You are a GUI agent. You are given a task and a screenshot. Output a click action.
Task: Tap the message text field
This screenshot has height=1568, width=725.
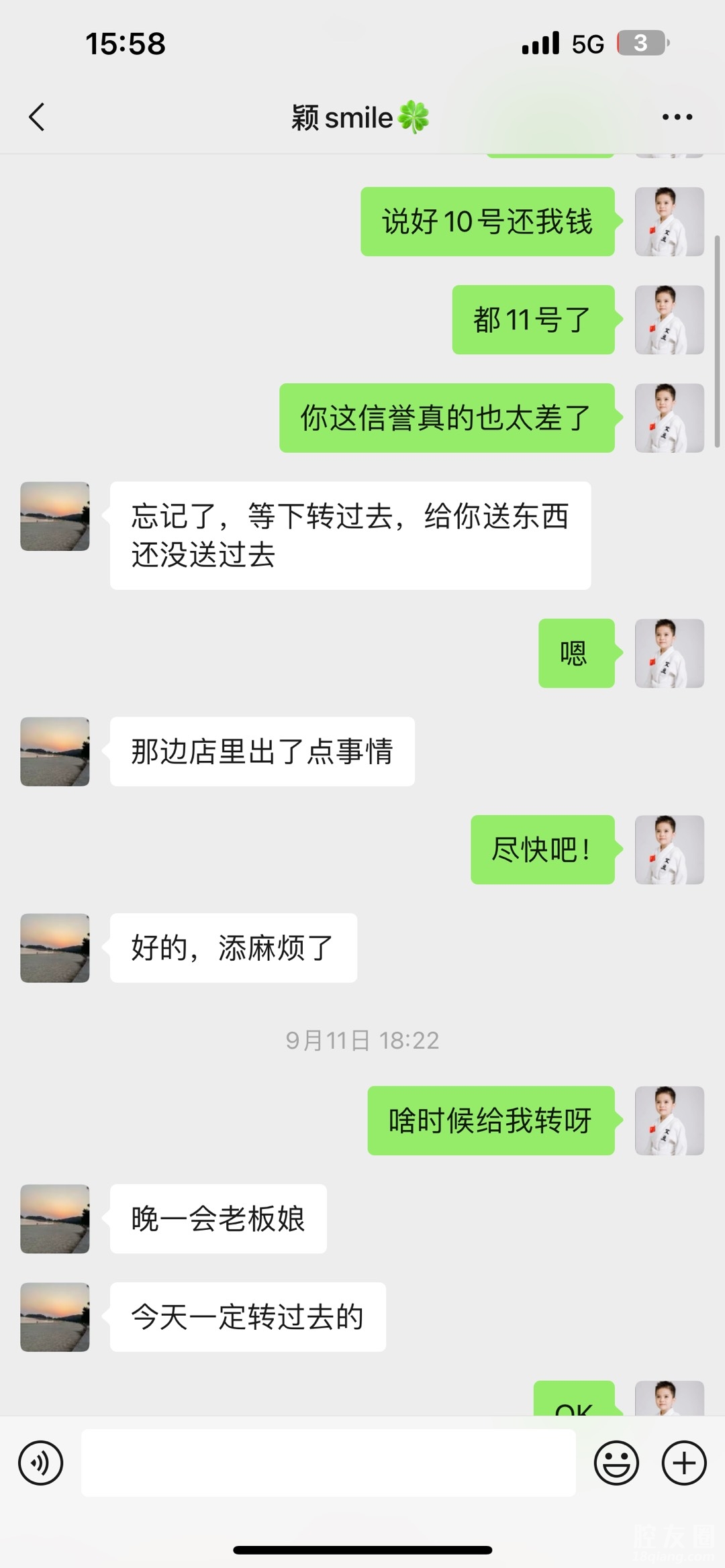pos(328,1463)
